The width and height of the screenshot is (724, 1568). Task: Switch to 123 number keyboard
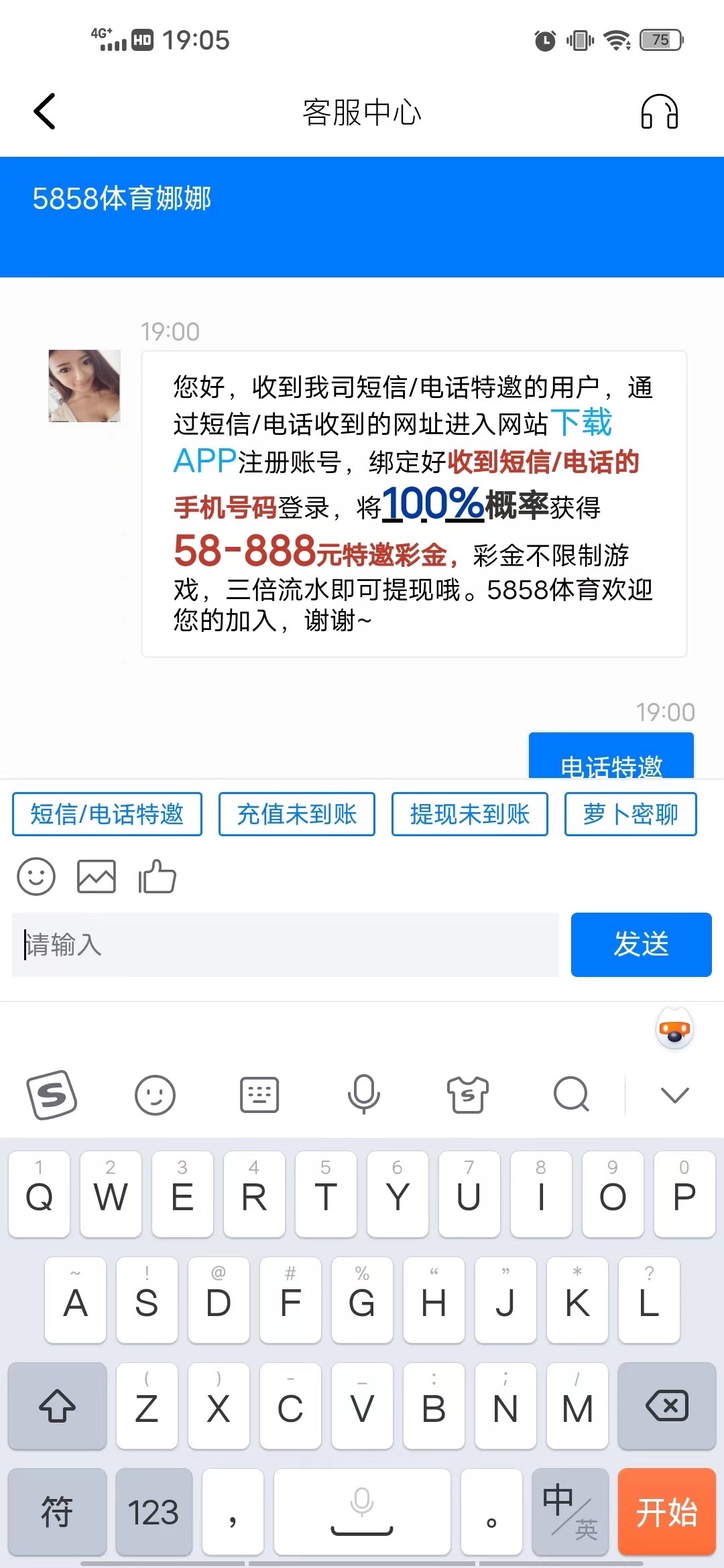[x=154, y=1512]
